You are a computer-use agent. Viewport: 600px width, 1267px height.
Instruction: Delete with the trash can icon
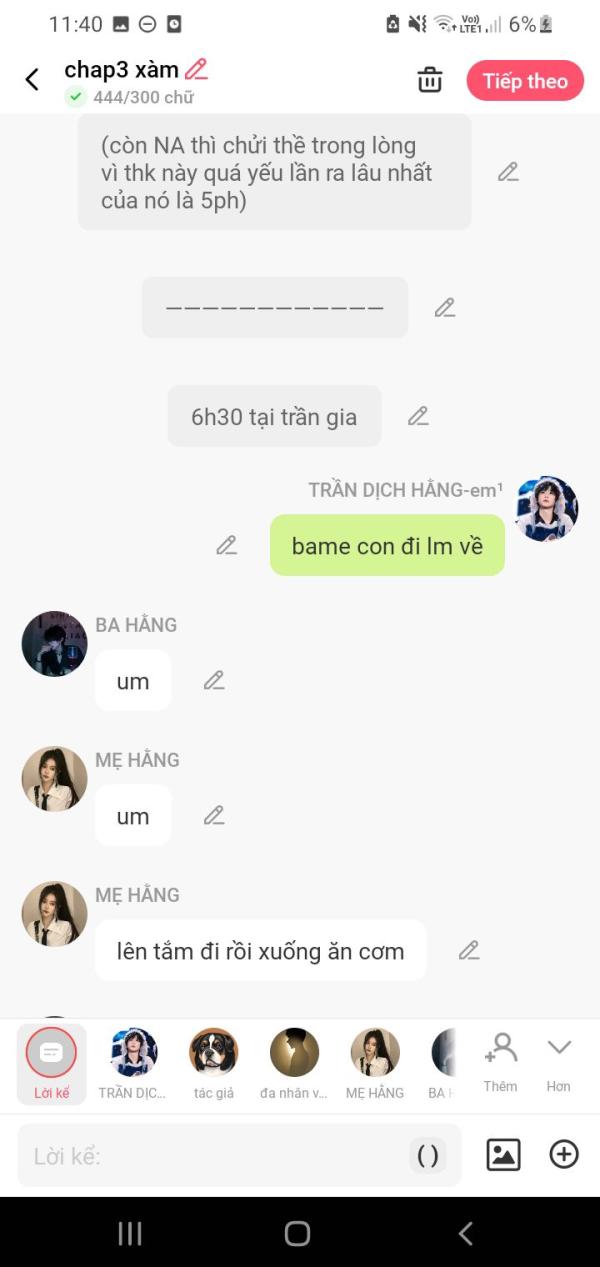point(430,80)
